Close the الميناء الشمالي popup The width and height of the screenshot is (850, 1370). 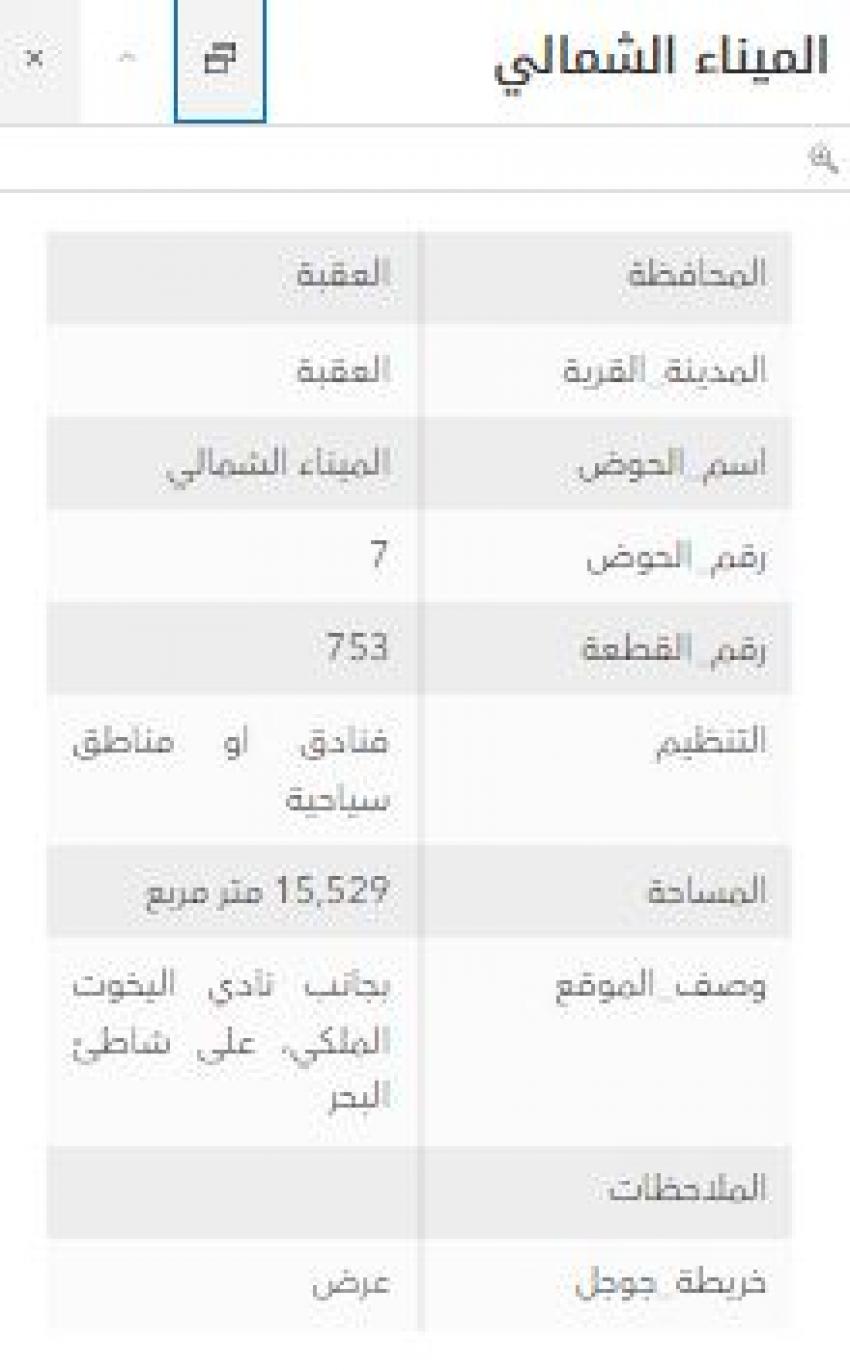click(35, 59)
